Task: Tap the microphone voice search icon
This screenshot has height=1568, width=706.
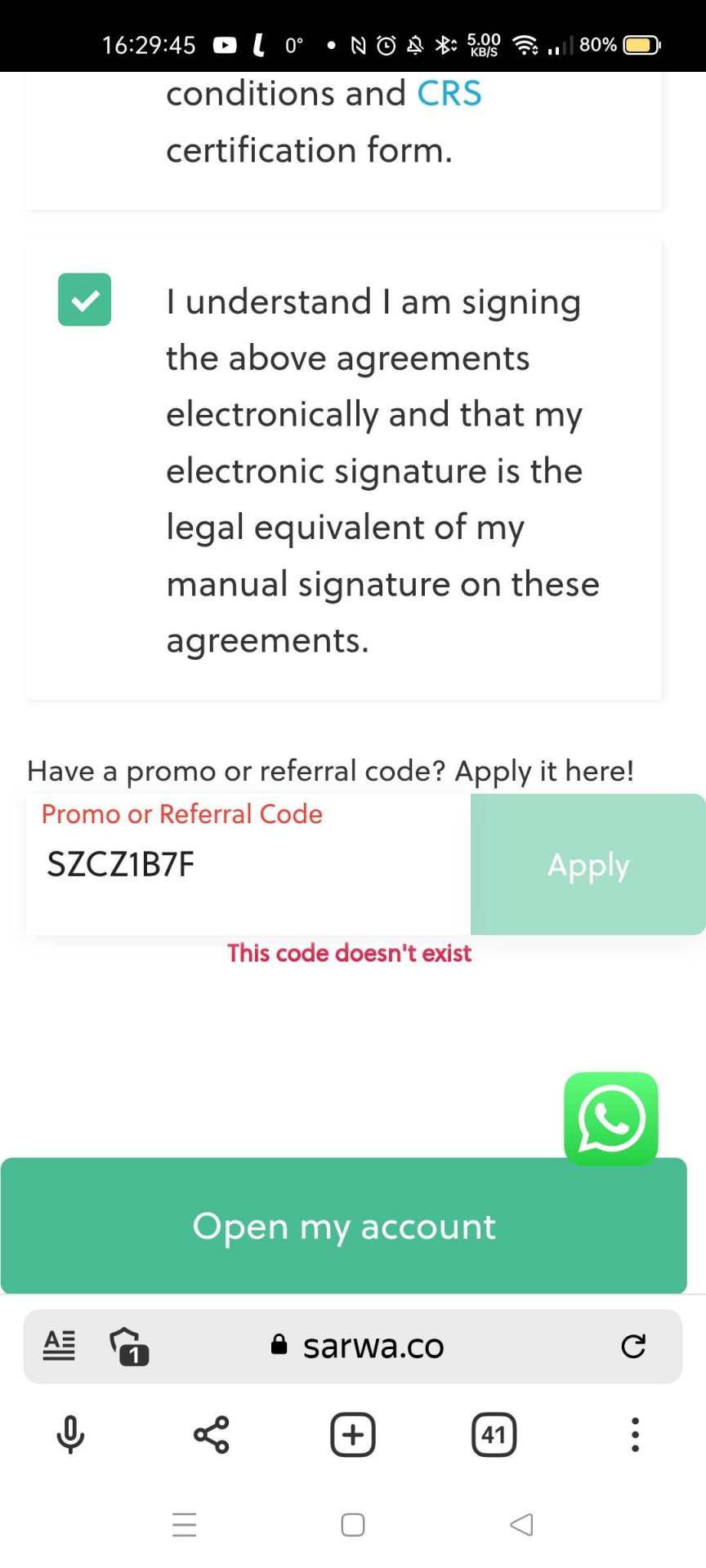Action: (70, 1435)
